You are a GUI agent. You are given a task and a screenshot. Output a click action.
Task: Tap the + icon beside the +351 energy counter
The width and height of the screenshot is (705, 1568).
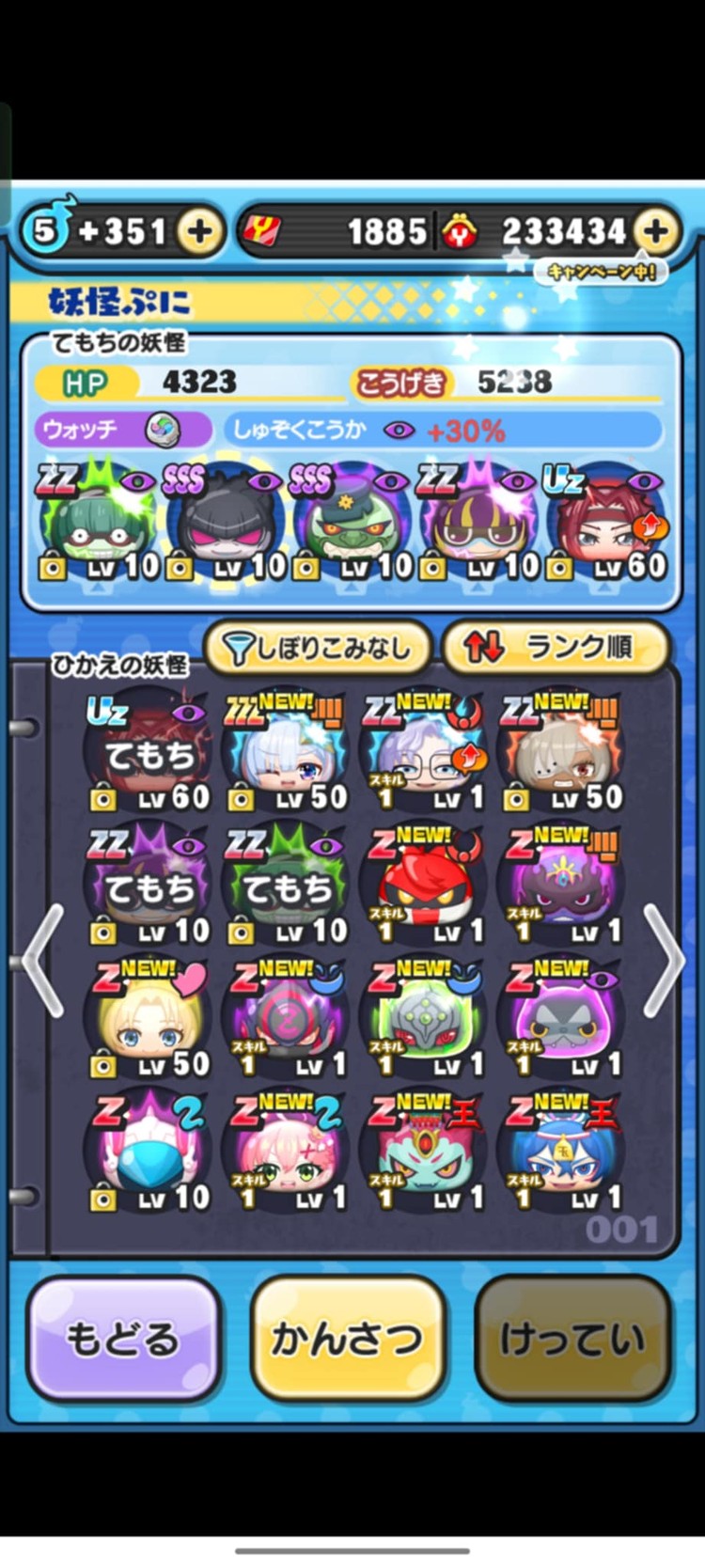coord(198,230)
